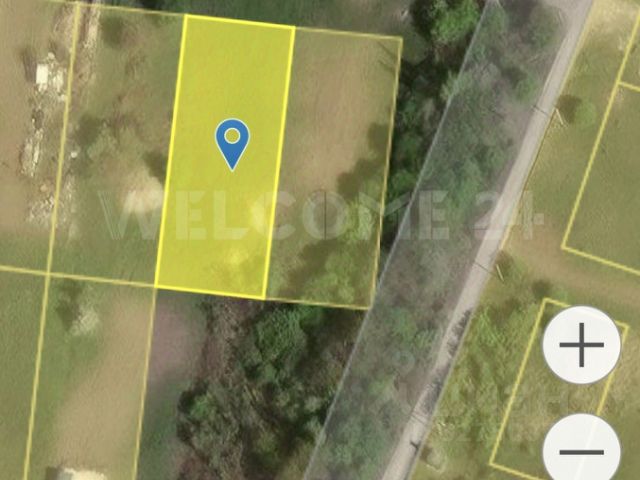
Task: Zoom in on the map
Action: (581, 348)
